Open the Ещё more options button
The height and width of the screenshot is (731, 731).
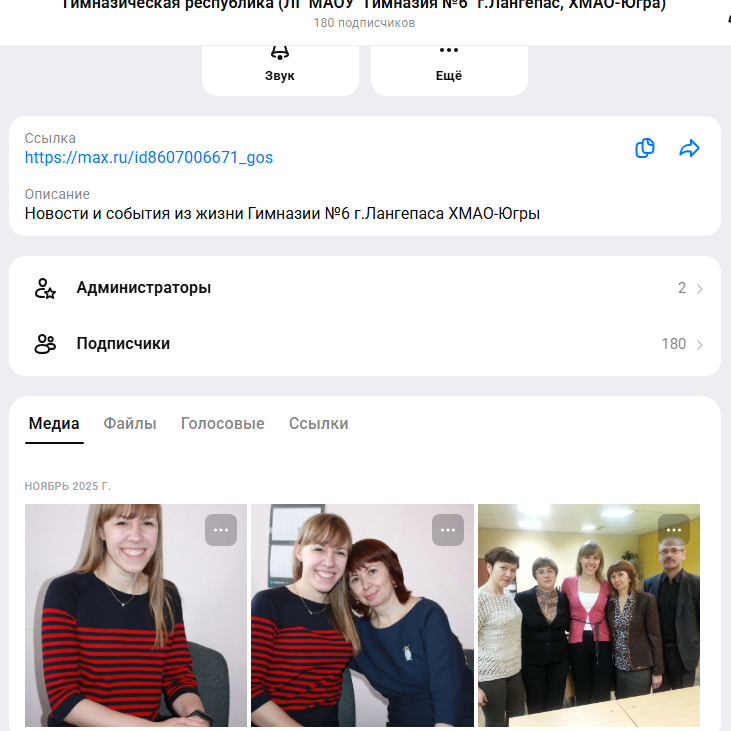pyautogui.click(x=449, y=64)
